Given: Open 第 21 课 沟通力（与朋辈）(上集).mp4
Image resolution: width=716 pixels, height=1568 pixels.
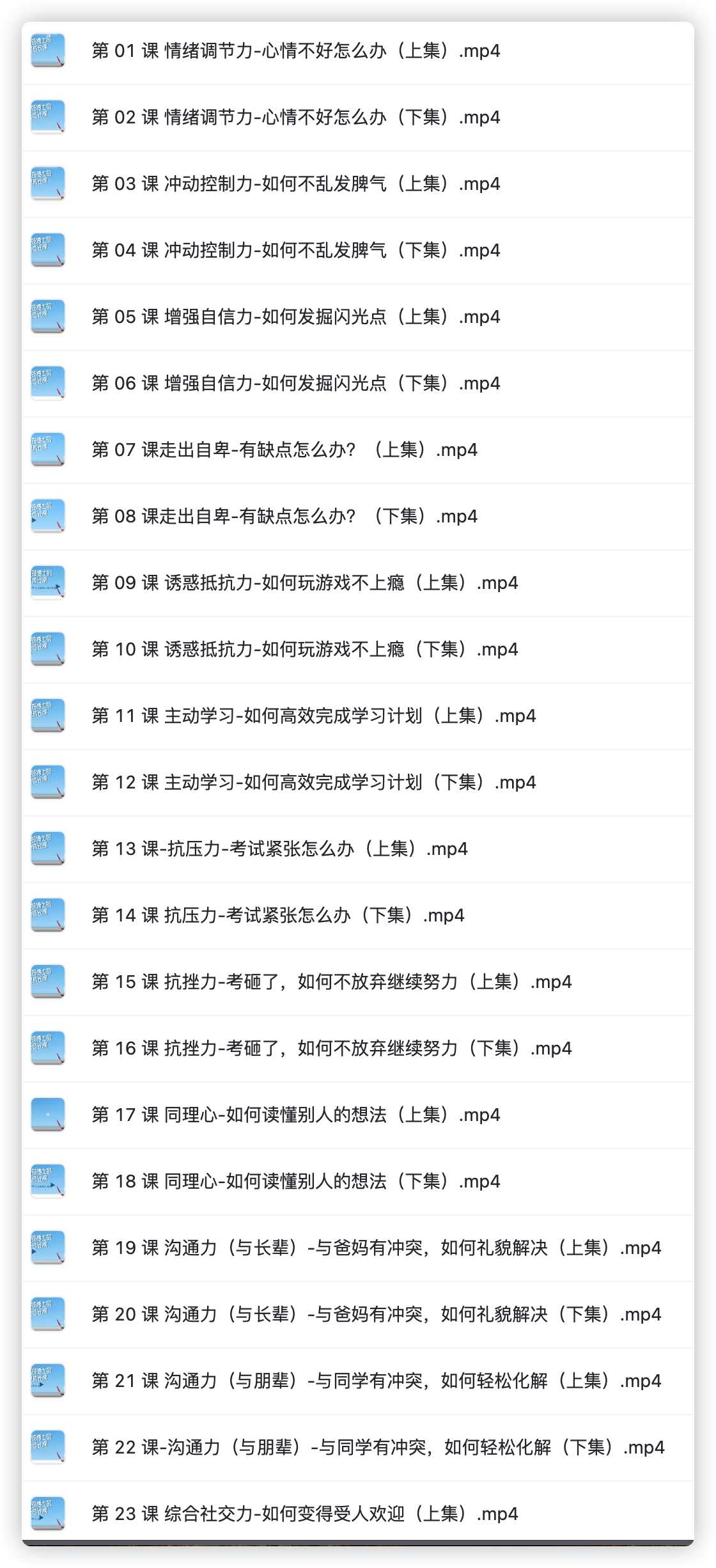Looking at the screenshot, I should coord(358,1381).
